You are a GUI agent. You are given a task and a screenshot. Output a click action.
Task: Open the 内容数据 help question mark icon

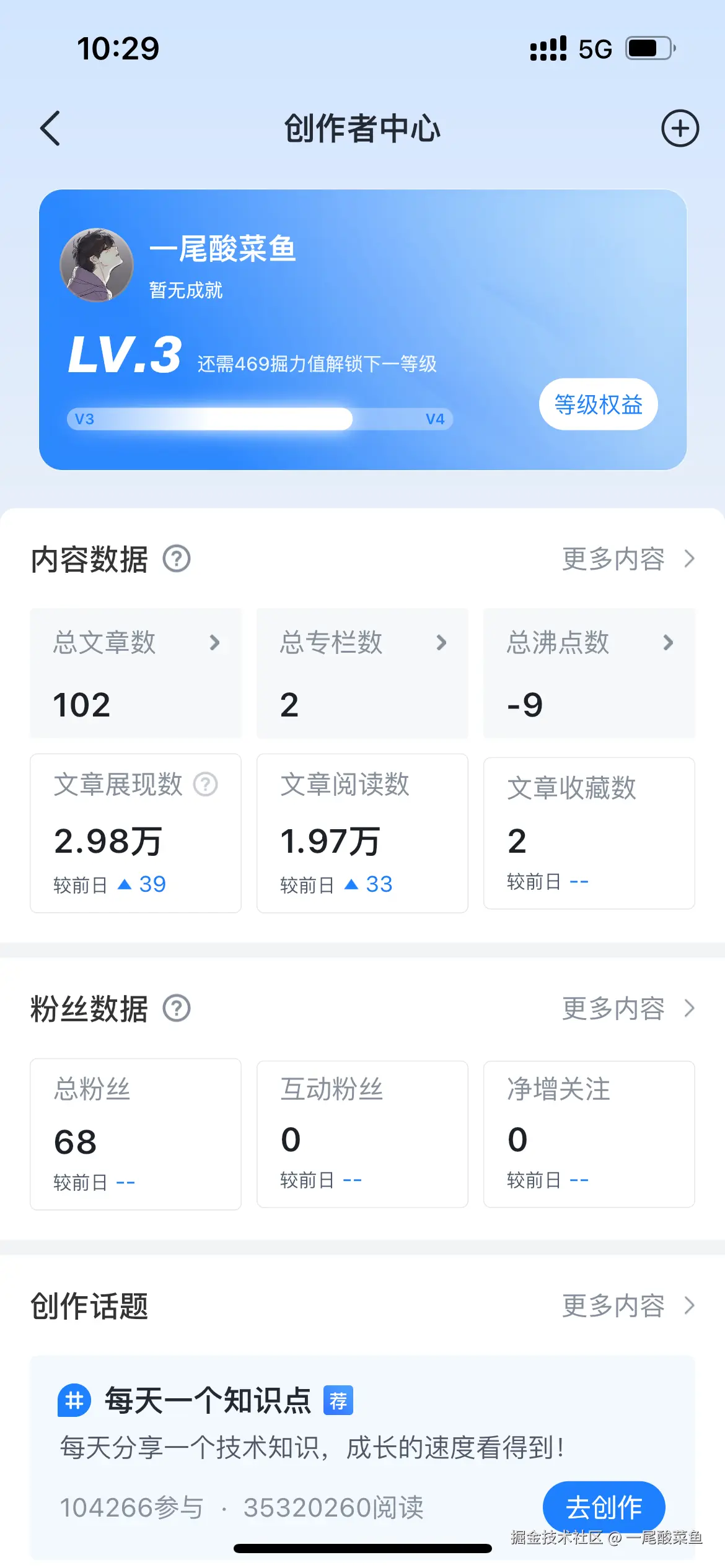coord(177,559)
